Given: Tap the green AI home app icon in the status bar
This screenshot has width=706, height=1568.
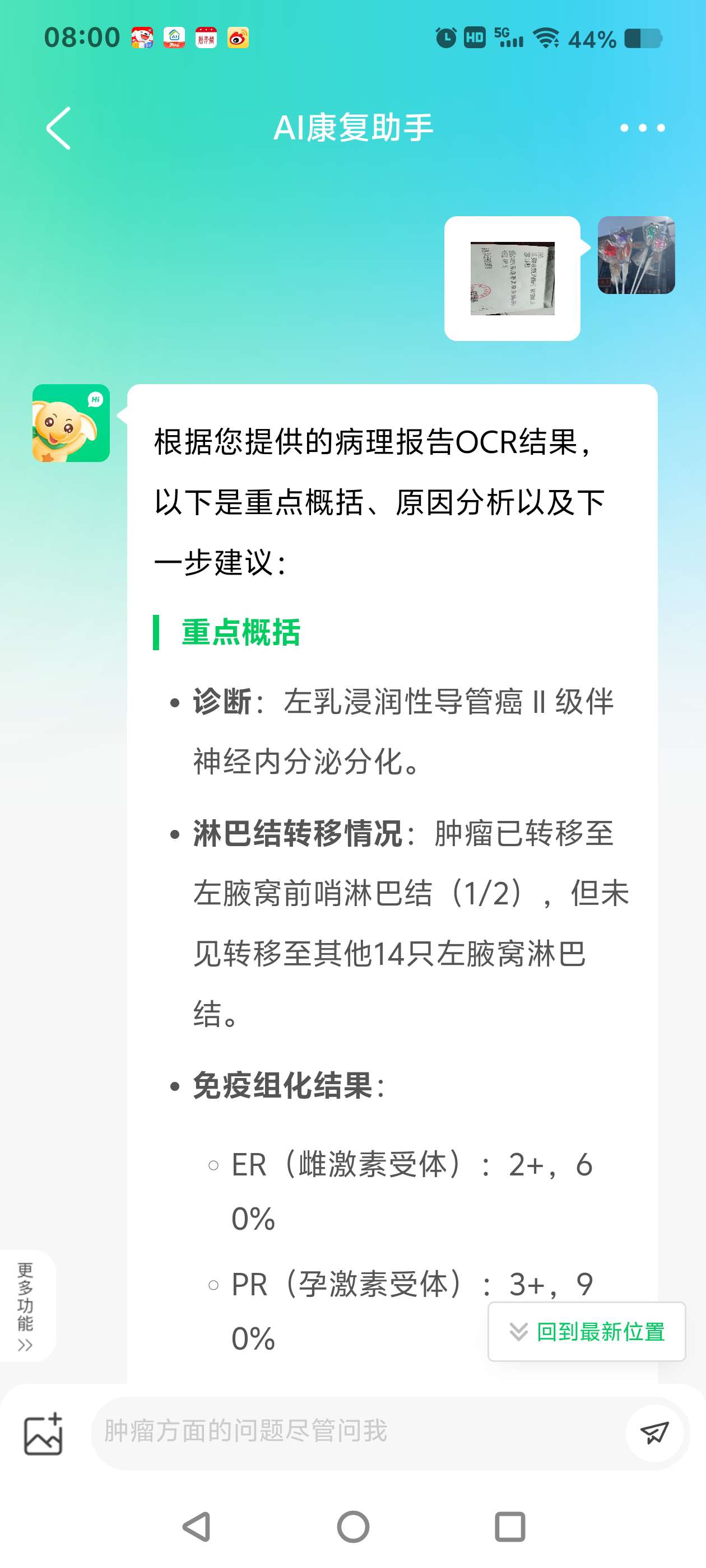Looking at the screenshot, I should (174, 38).
